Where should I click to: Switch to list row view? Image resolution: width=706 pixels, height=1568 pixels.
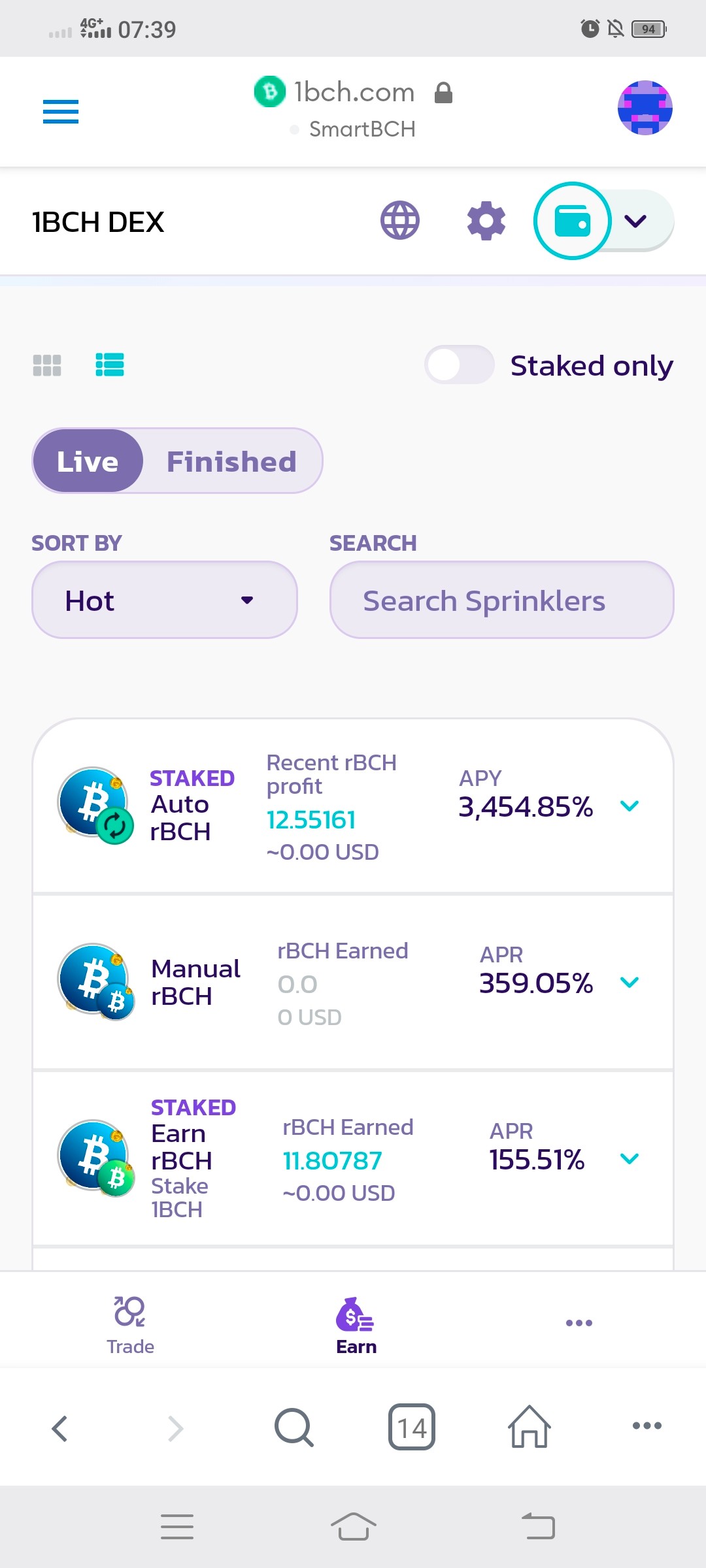(x=110, y=365)
